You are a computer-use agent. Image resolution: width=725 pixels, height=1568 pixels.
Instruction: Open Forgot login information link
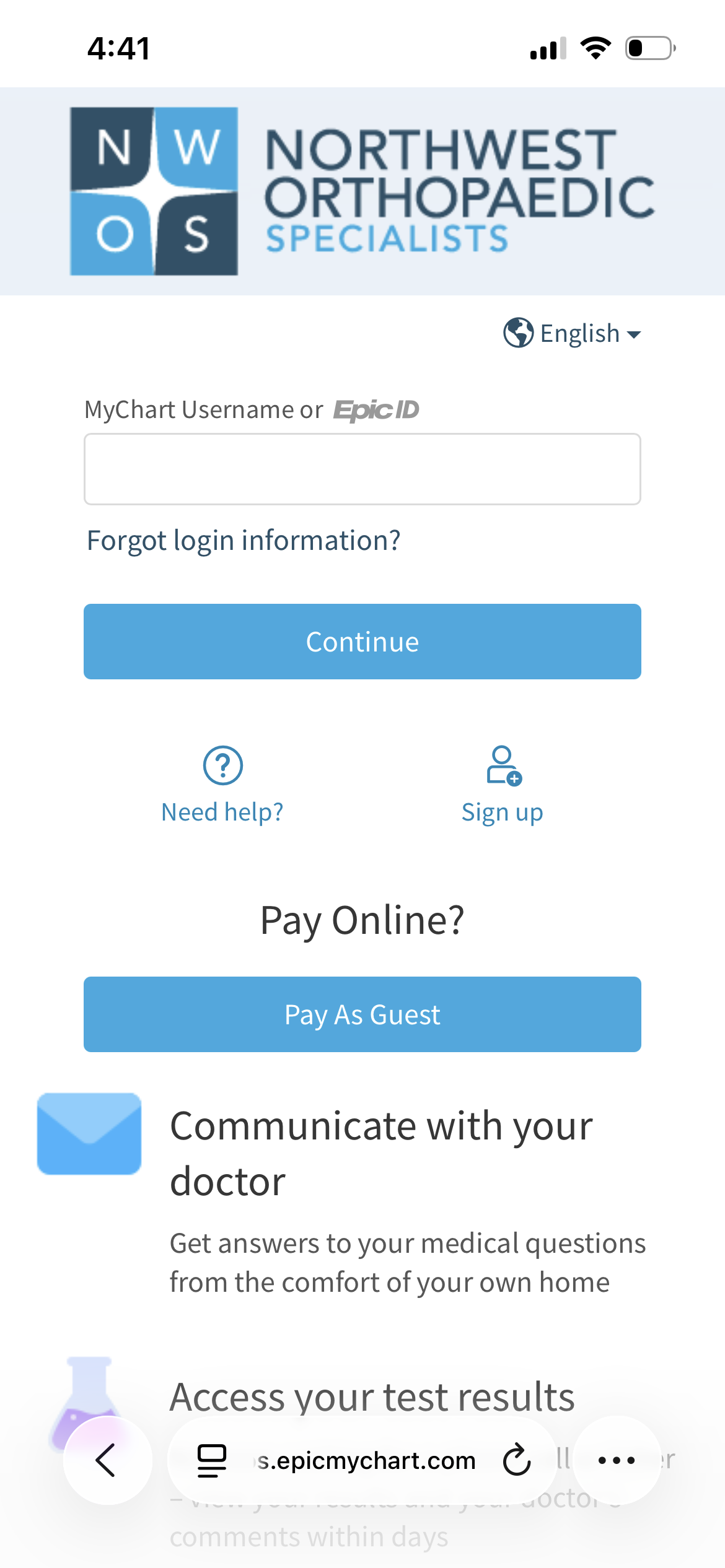(x=244, y=541)
